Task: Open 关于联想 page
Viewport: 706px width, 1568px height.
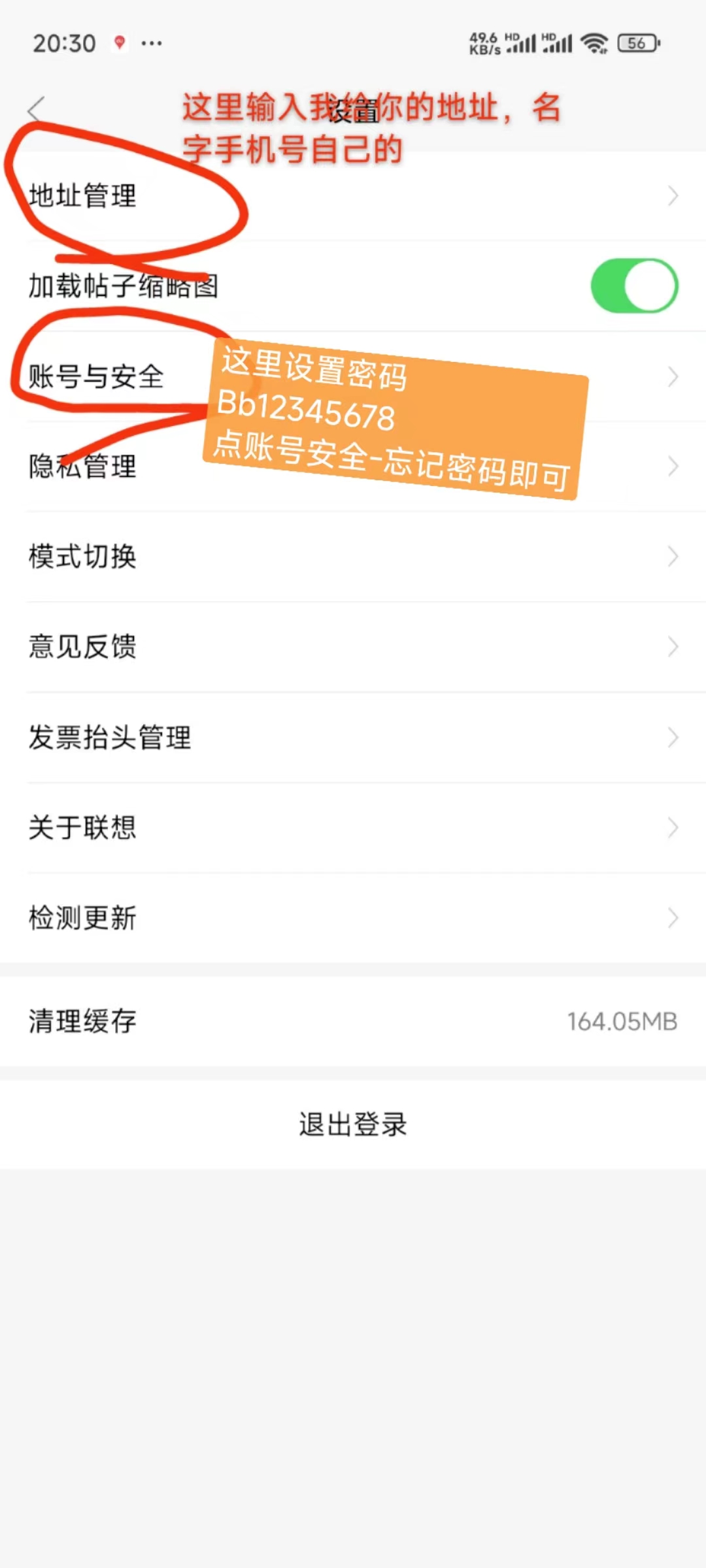Action: (353, 828)
